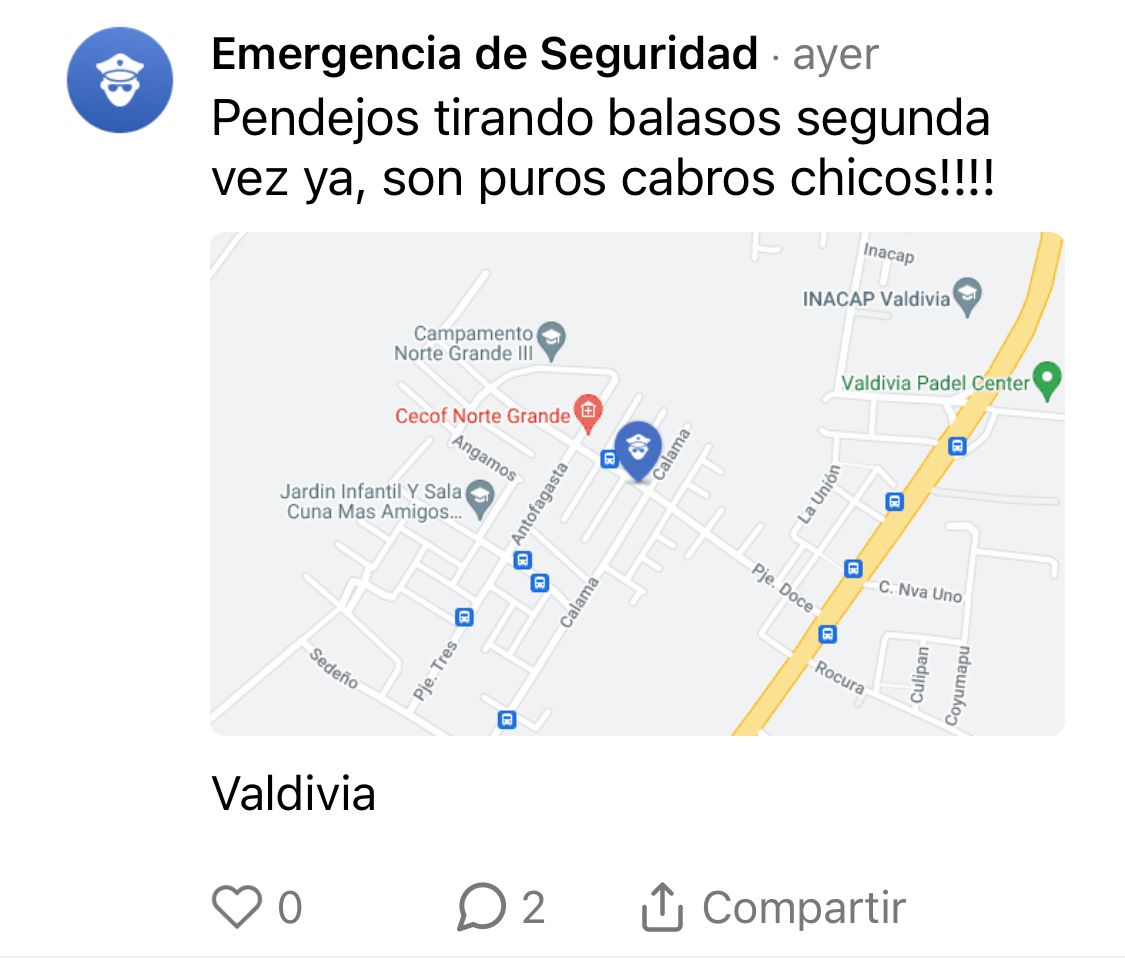The width and height of the screenshot is (1125, 968).
Task: Open the Valdivia incident map
Action: [x=636, y=484]
